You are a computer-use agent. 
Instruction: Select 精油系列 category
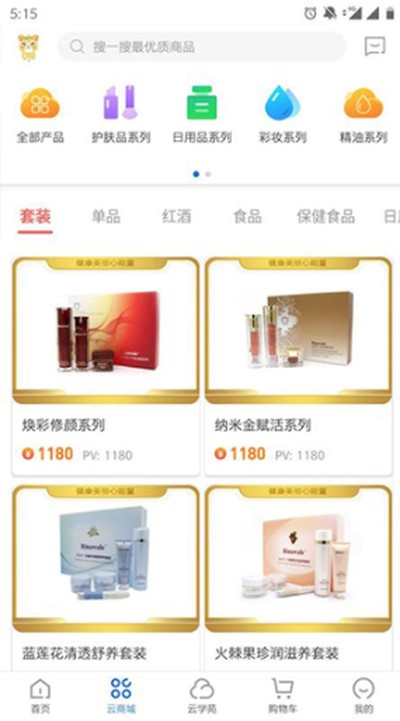pyautogui.click(x=363, y=115)
